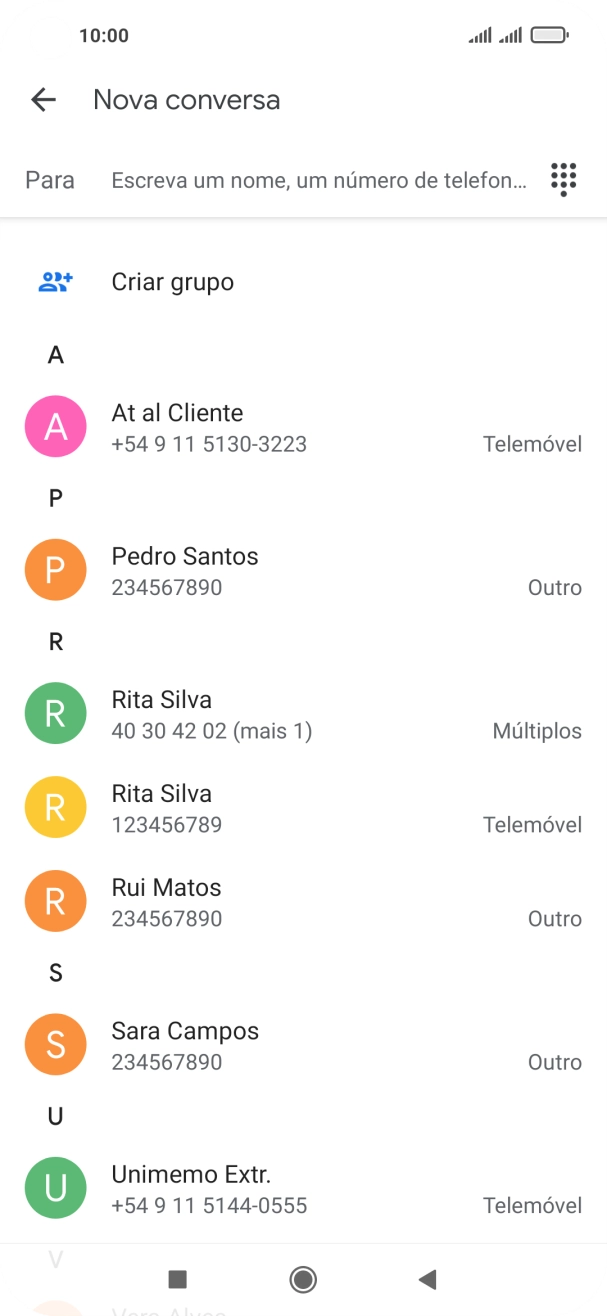Go back from Nova conversa
Screen dimensions: 607x1316
point(43,100)
